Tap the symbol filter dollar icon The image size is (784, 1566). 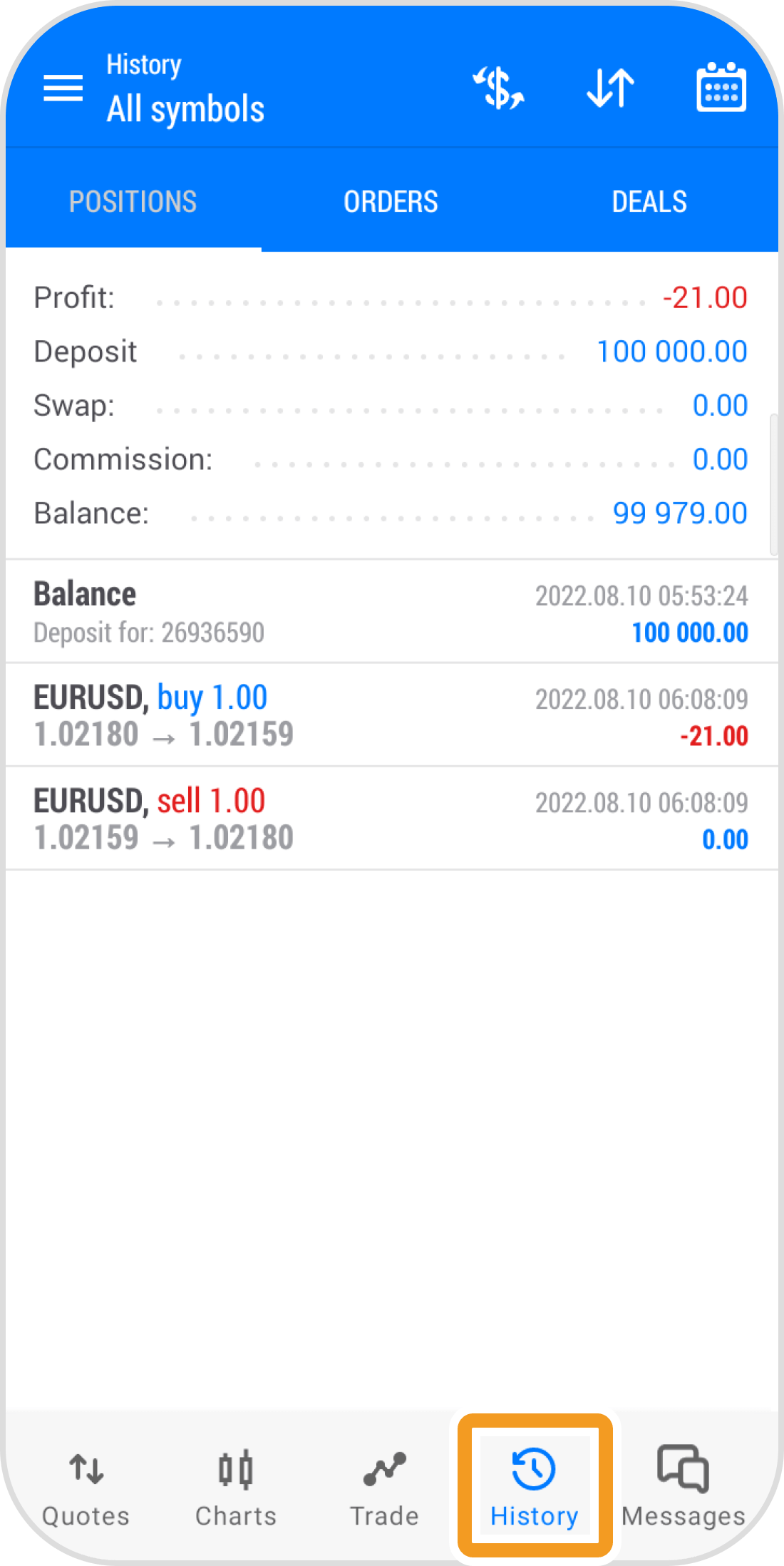(499, 88)
